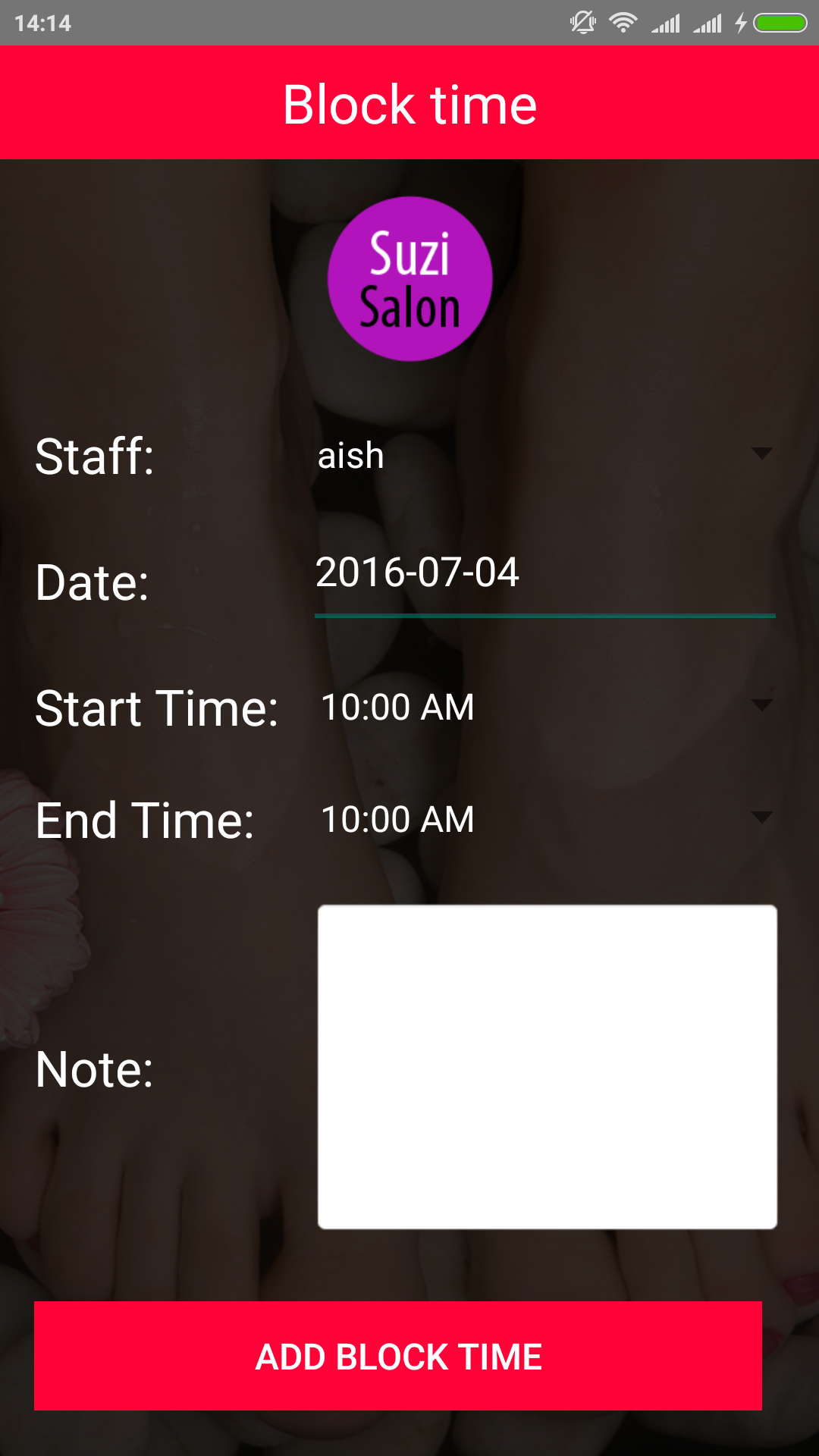Open the Staff dropdown showing aish
The image size is (819, 1456).
pyautogui.click(x=544, y=455)
